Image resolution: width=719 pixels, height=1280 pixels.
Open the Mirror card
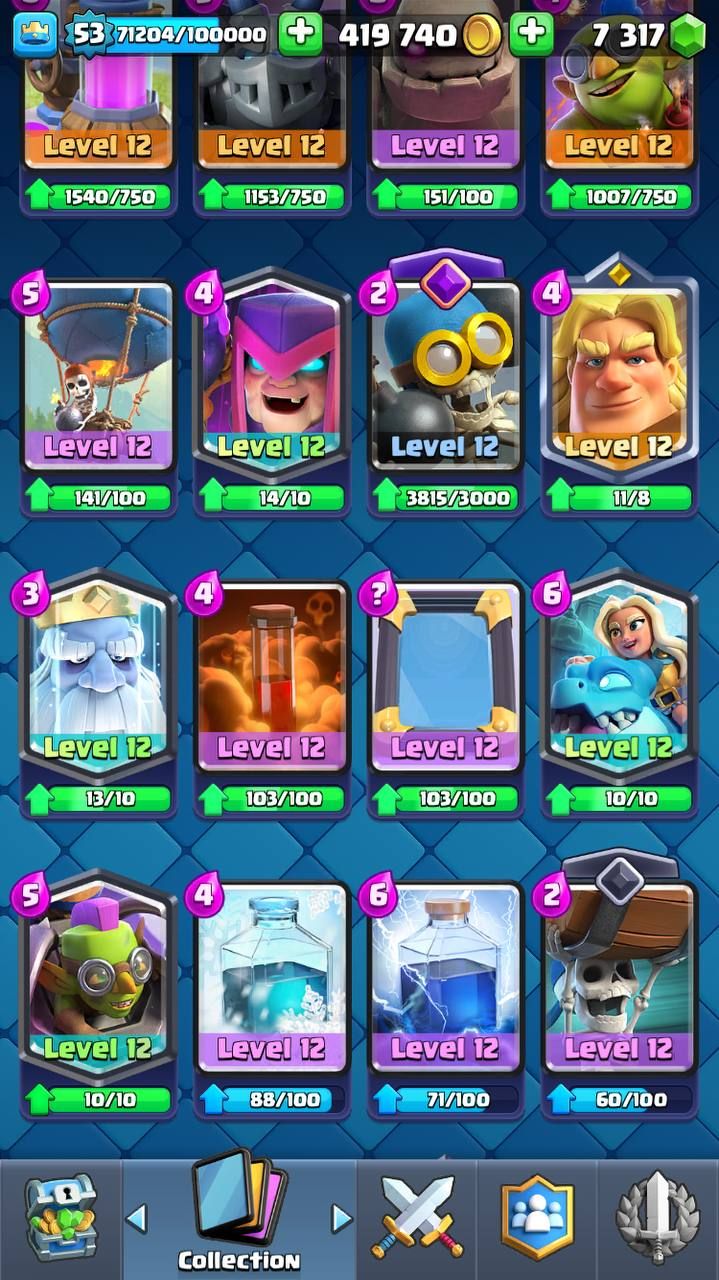tap(445, 677)
